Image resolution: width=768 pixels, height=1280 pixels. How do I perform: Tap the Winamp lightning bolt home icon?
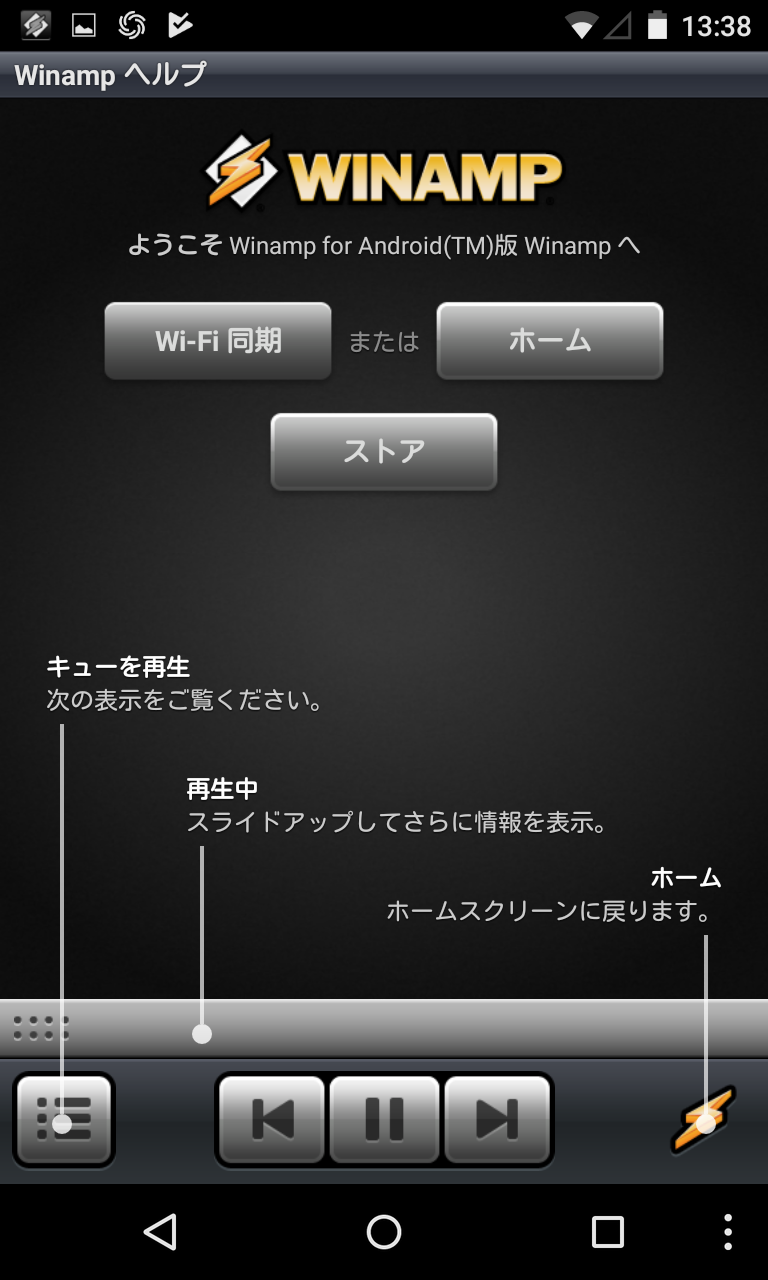click(x=704, y=1122)
